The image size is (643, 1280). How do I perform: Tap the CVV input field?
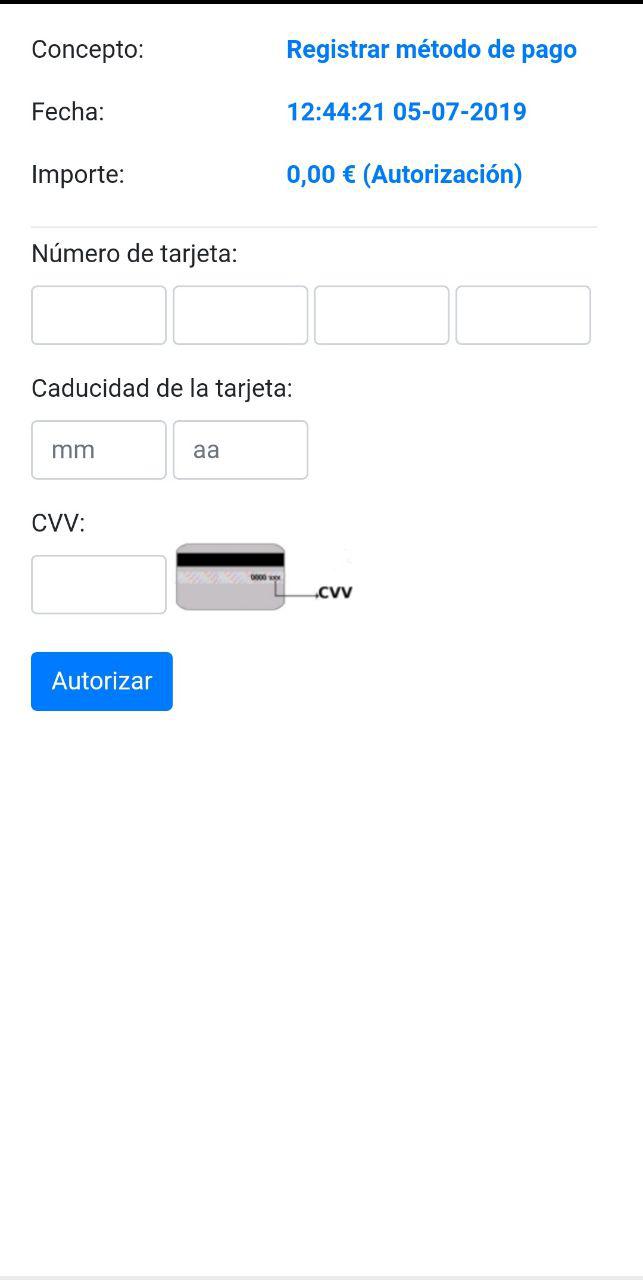pyautogui.click(x=99, y=585)
